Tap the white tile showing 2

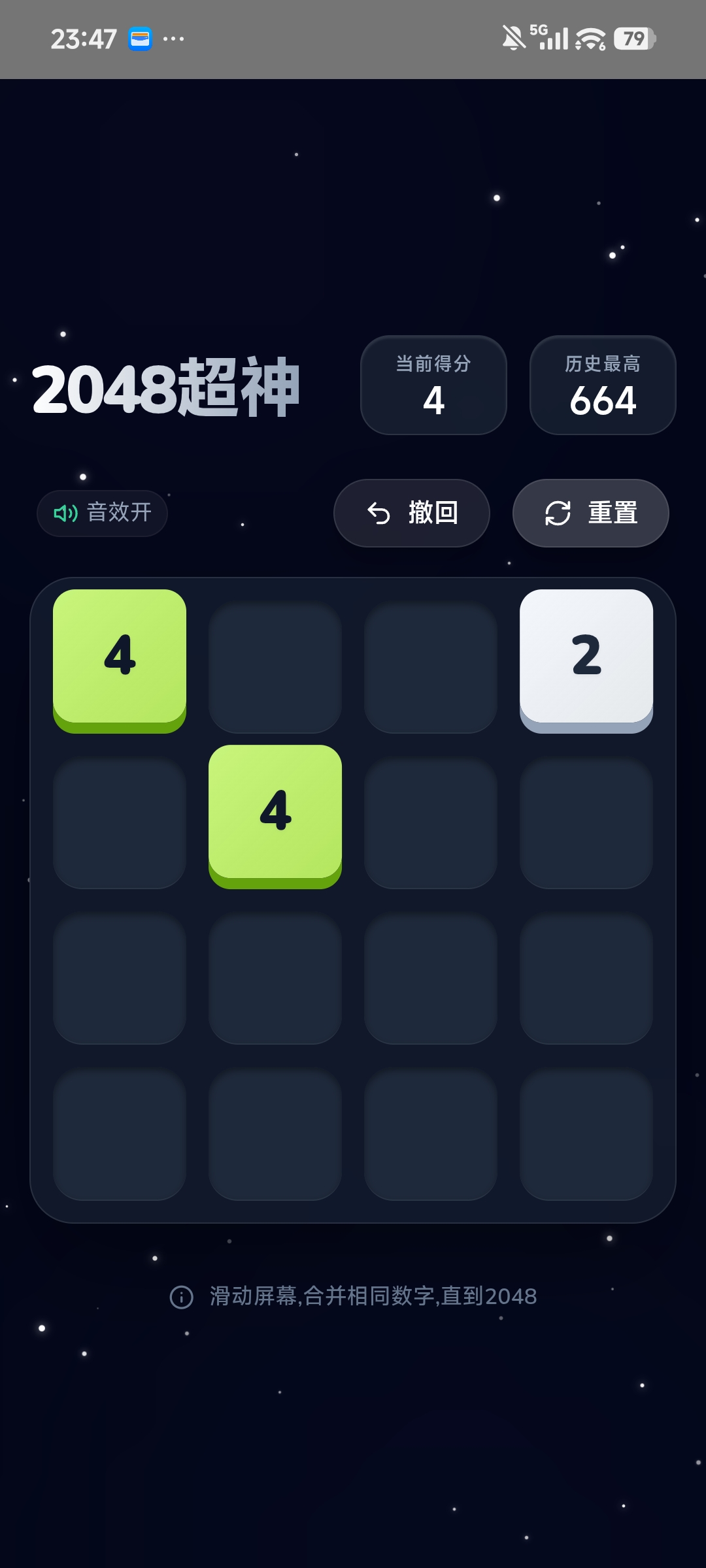[x=586, y=661]
